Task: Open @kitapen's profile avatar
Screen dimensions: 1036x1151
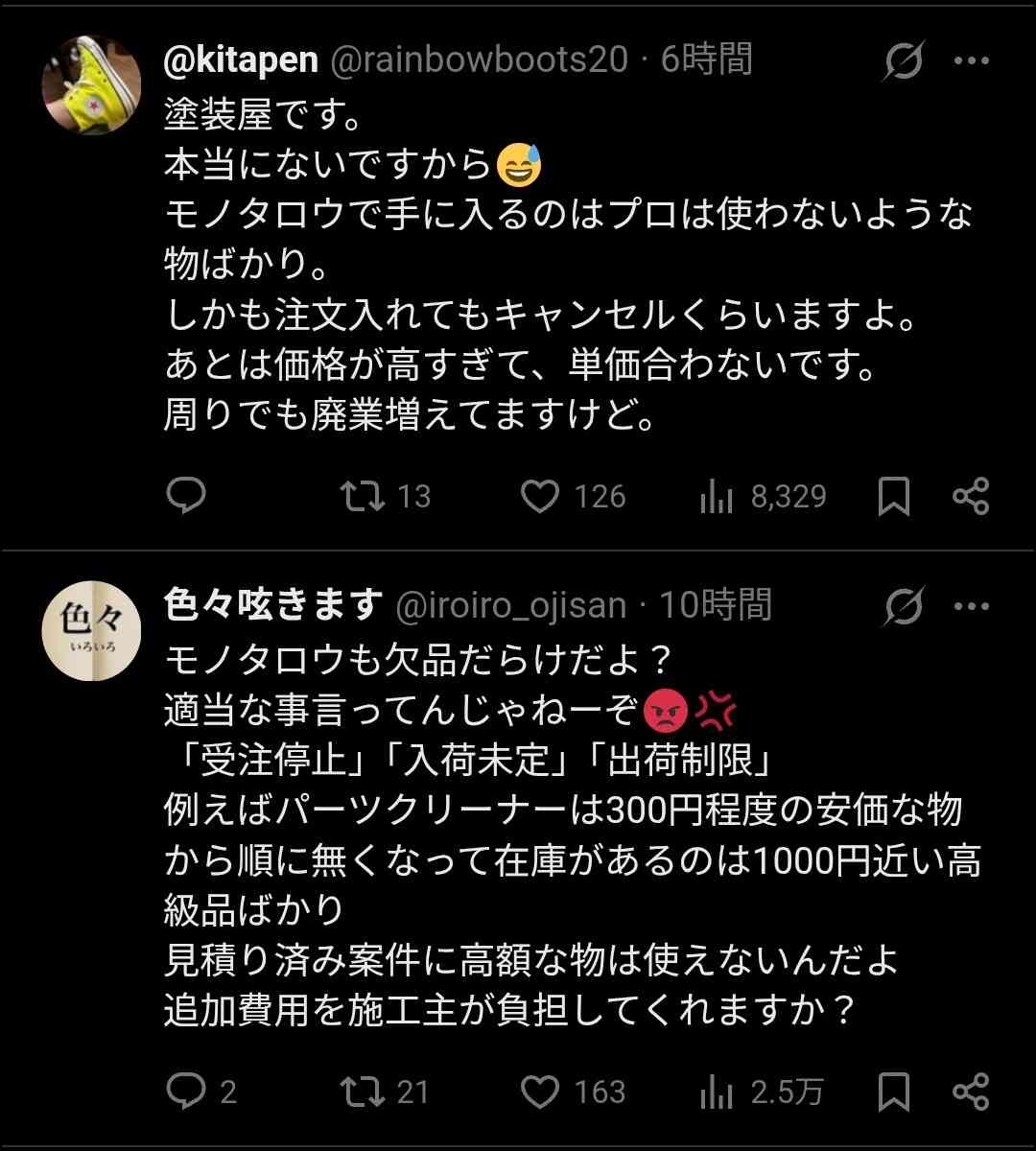Action: click(92, 84)
